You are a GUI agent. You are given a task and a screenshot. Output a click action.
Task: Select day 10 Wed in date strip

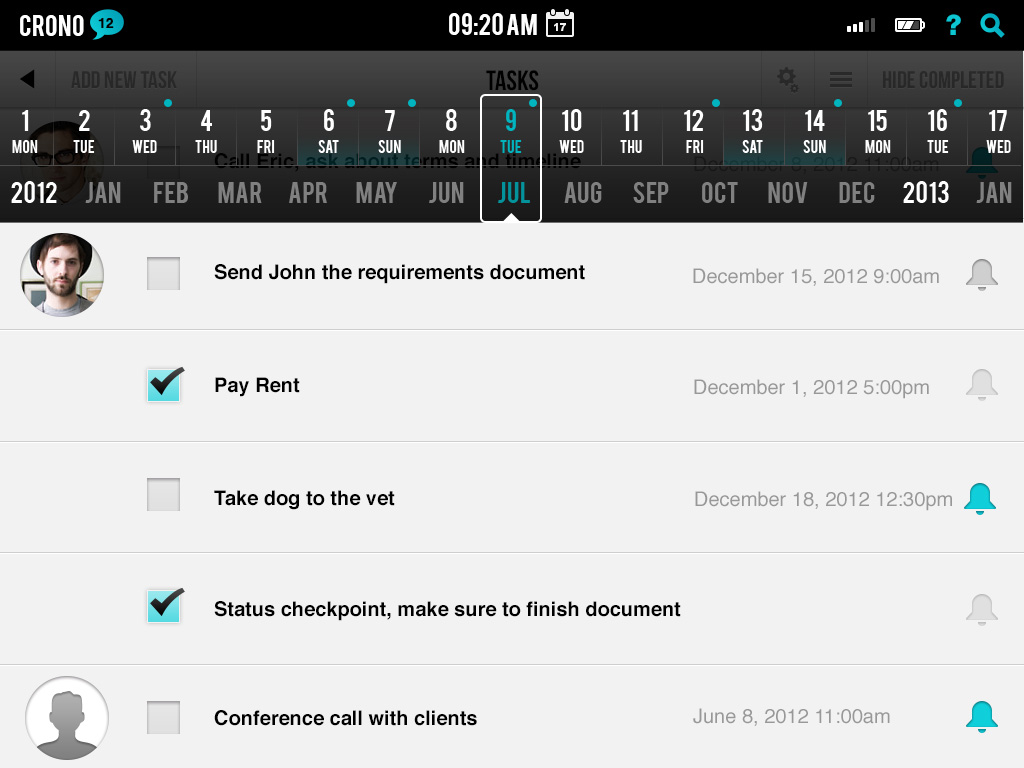[x=571, y=132]
